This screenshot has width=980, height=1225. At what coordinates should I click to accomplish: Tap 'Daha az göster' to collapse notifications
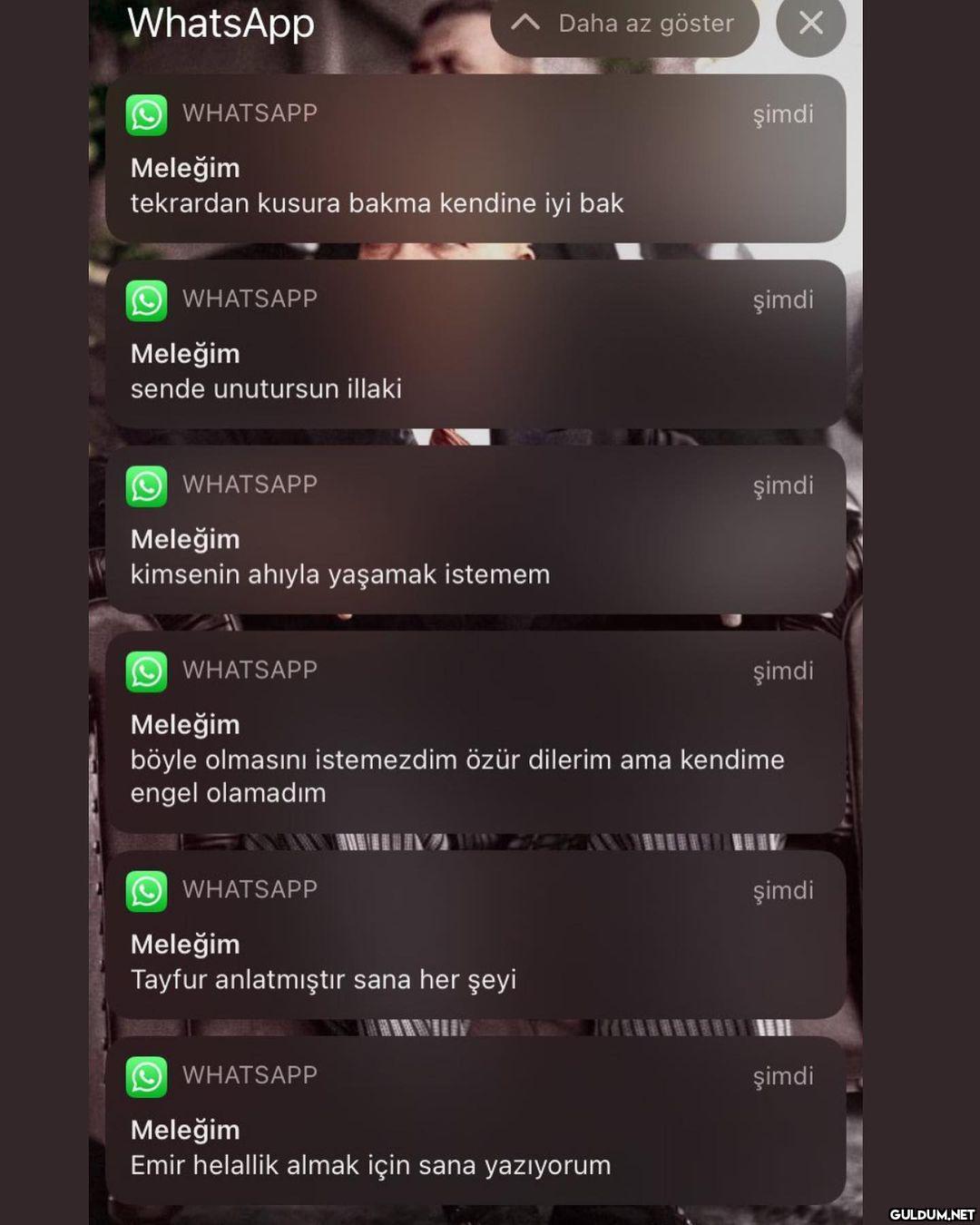pyautogui.click(x=624, y=24)
